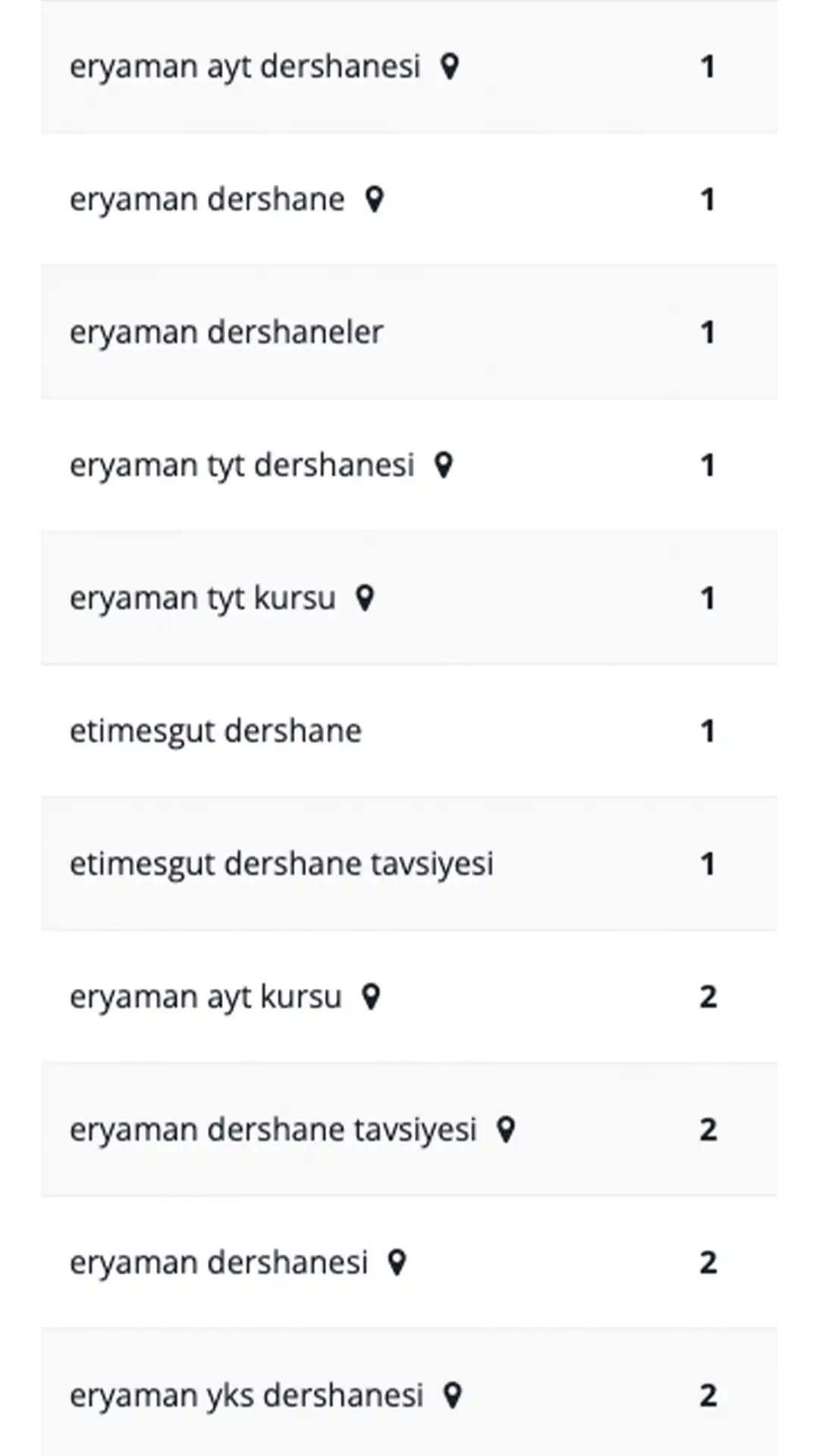
Task: Select the number 2 next to eryaman ayt kursu
Action: [x=708, y=996]
